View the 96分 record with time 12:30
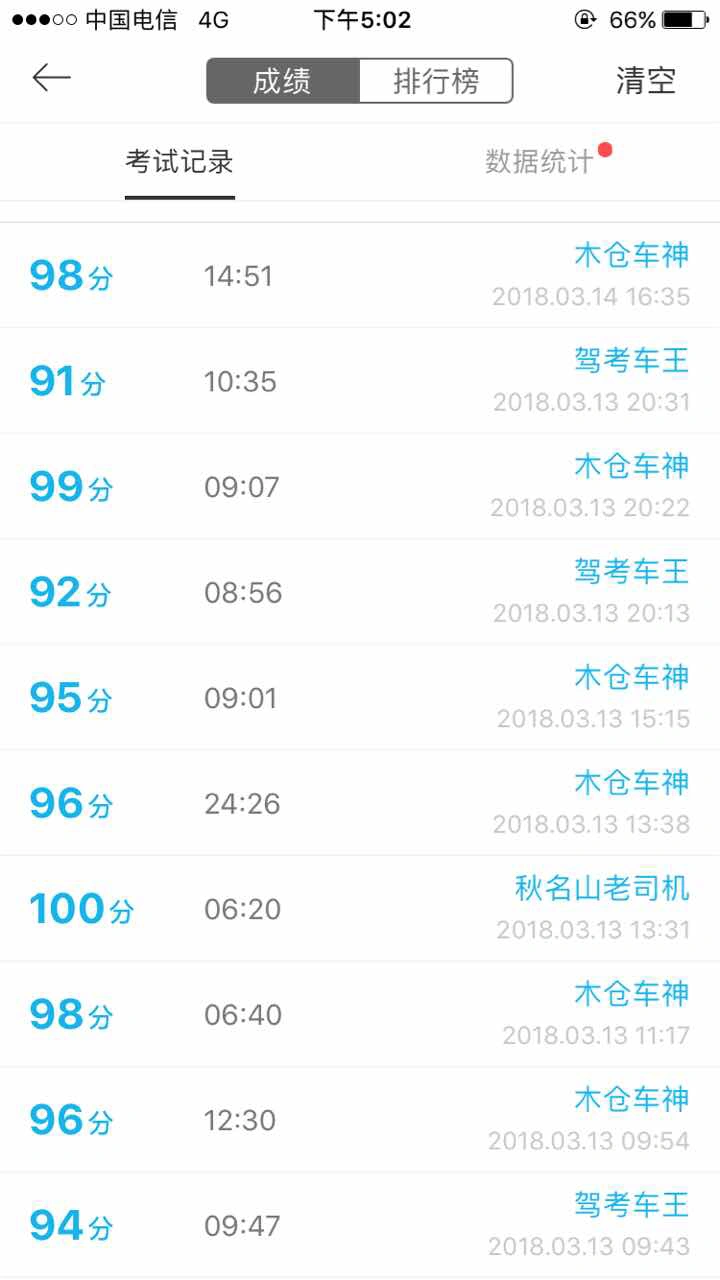This screenshot has width=720, height=1280. click(360, 1120)
